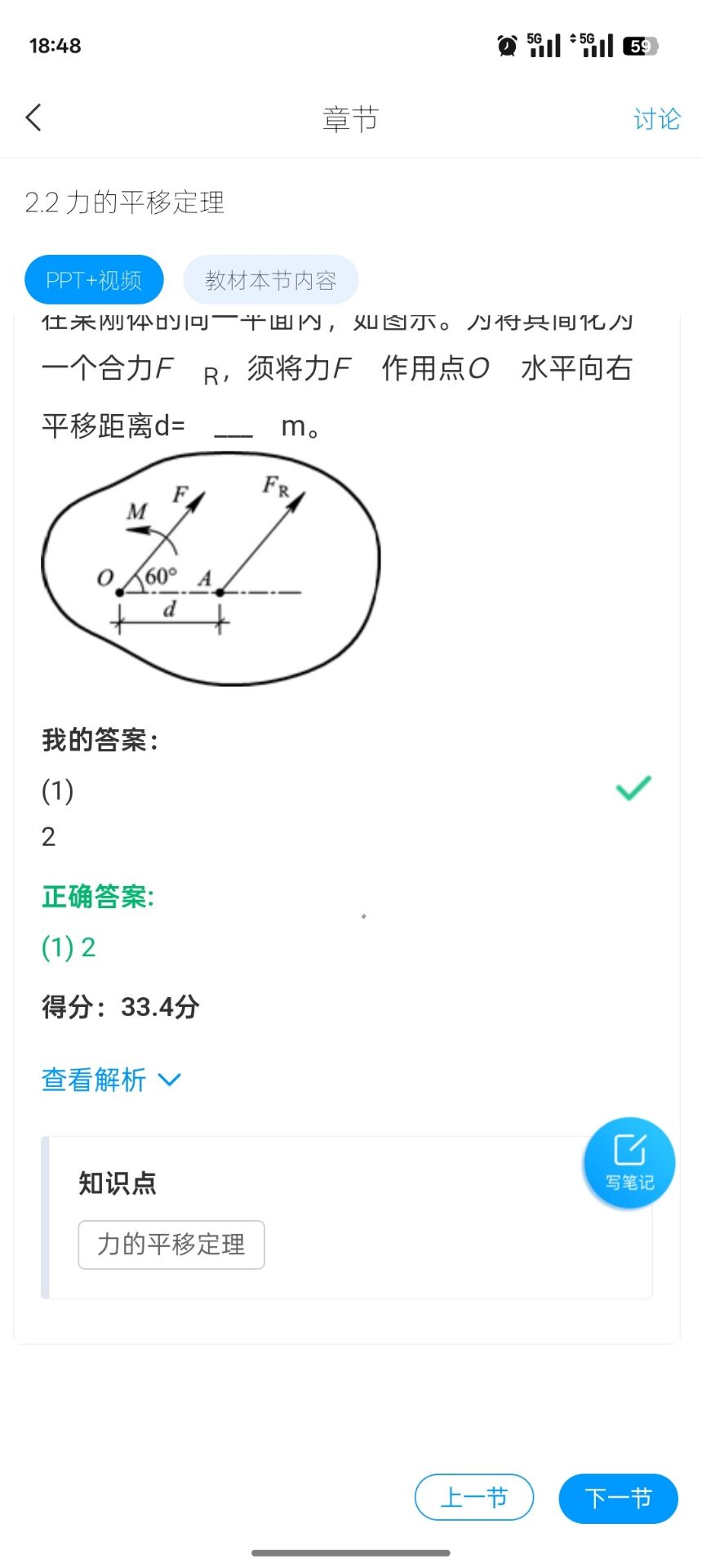Go back using the top-left arrow
702x1568 pixels.
point(33,118)
